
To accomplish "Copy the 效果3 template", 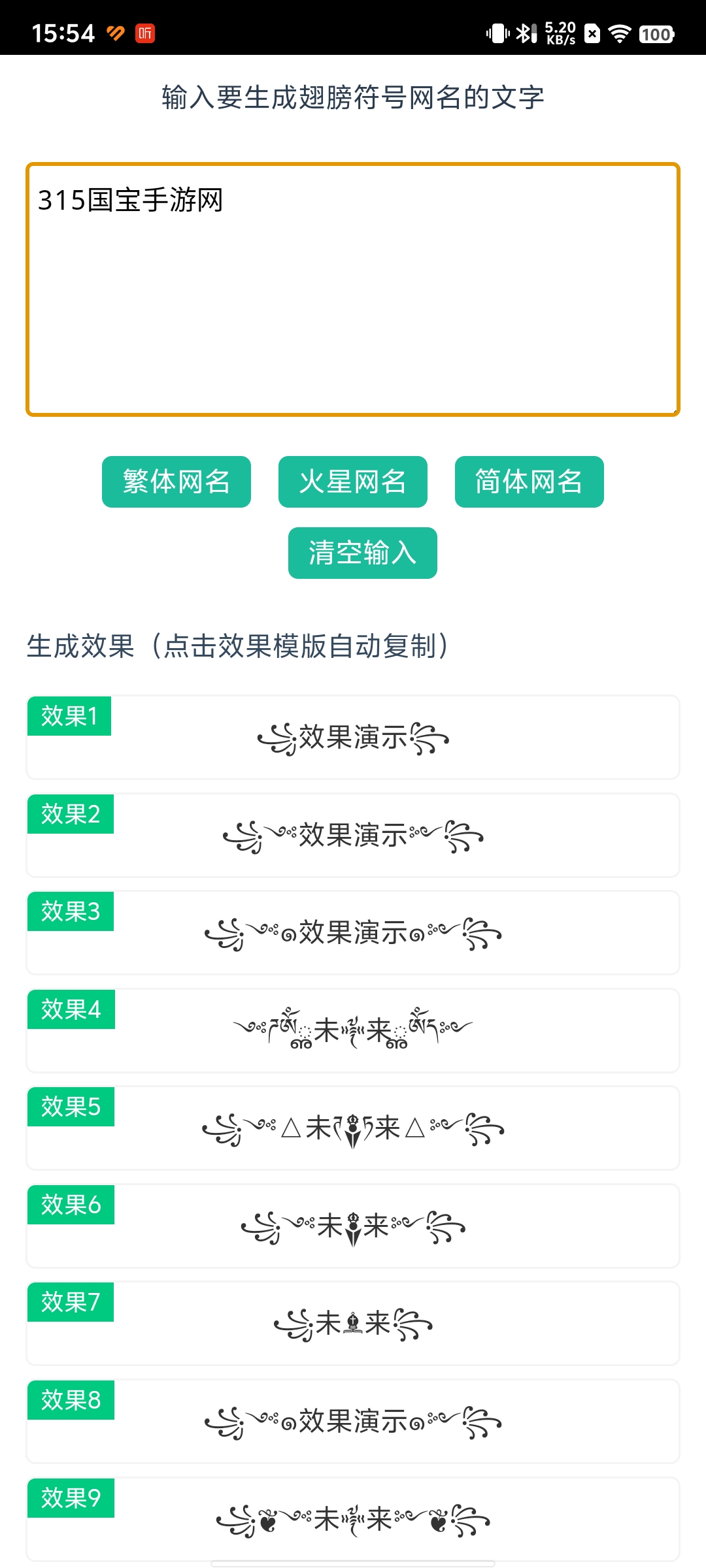I will (x=353, y=934).
